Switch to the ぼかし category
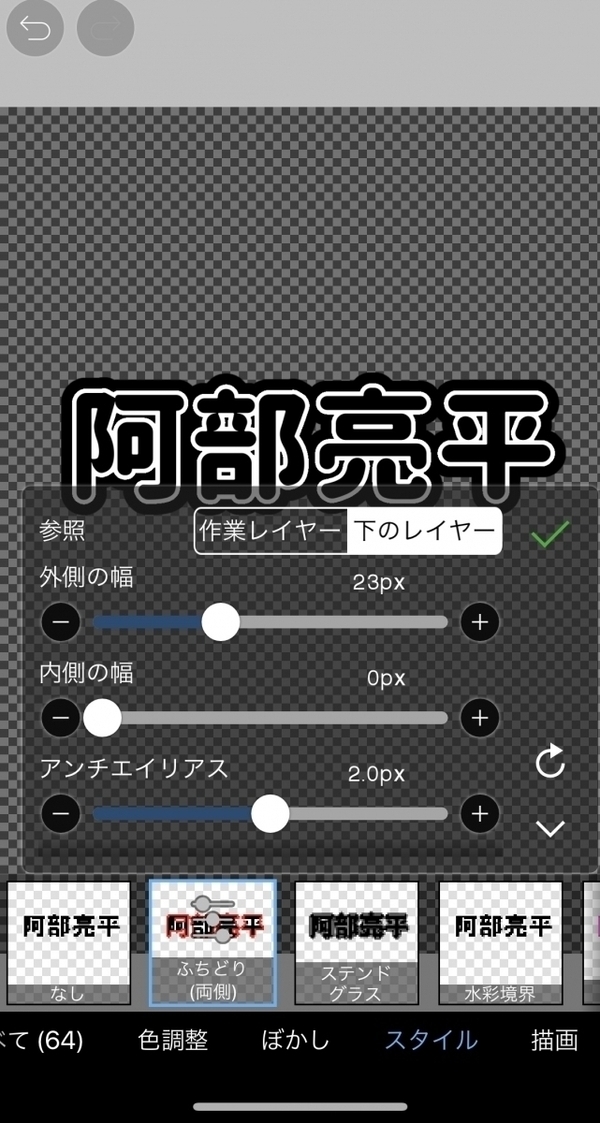600x1123 pixels. 295,1040
